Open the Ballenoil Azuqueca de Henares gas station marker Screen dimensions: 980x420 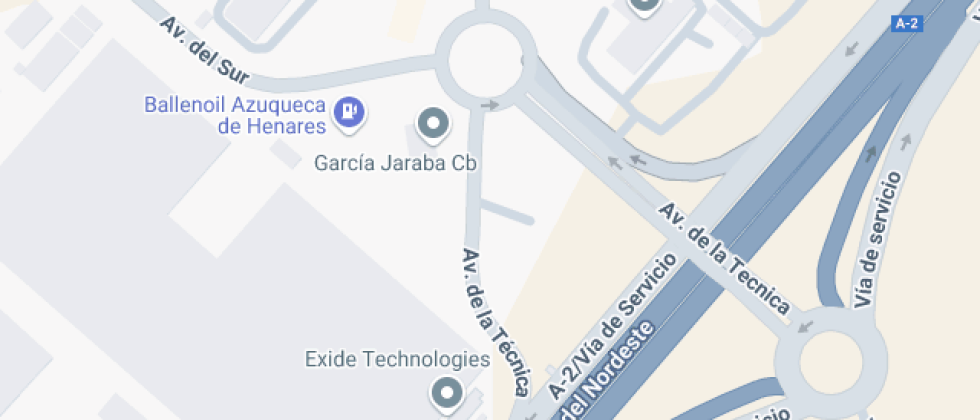pyautogui.click(x=349, y=112)
